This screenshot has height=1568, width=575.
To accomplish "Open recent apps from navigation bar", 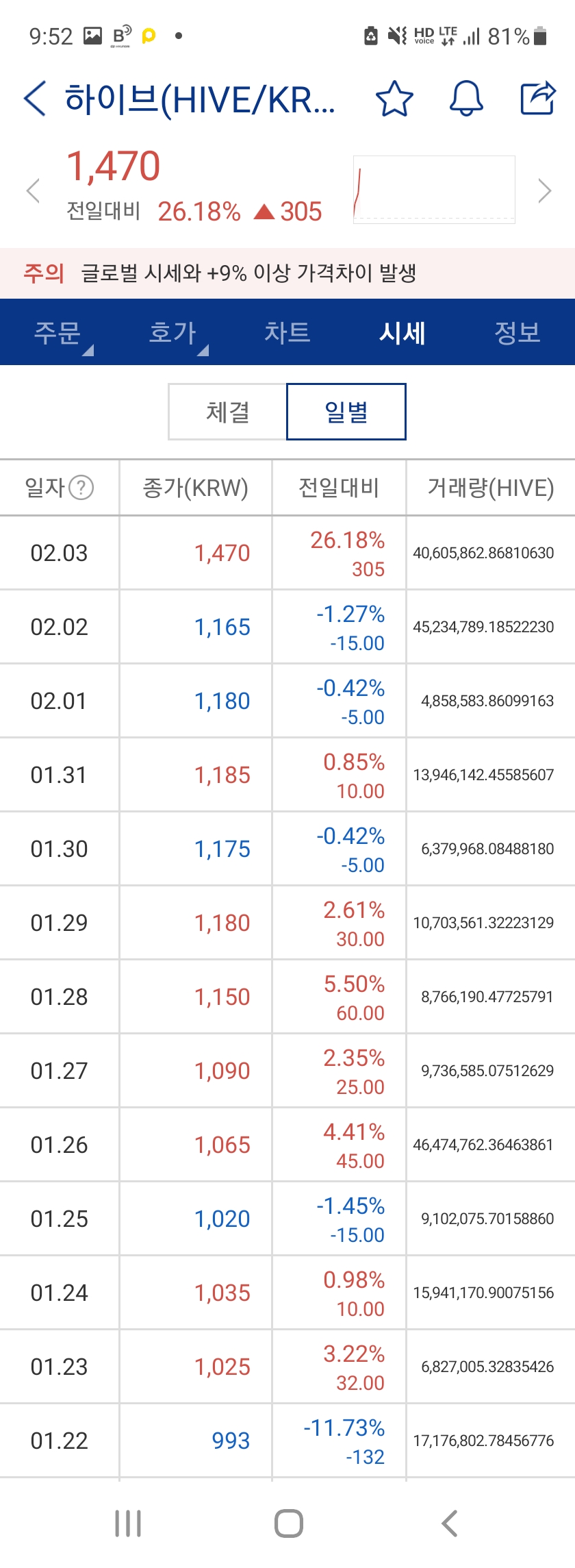I will [128, 1523].
